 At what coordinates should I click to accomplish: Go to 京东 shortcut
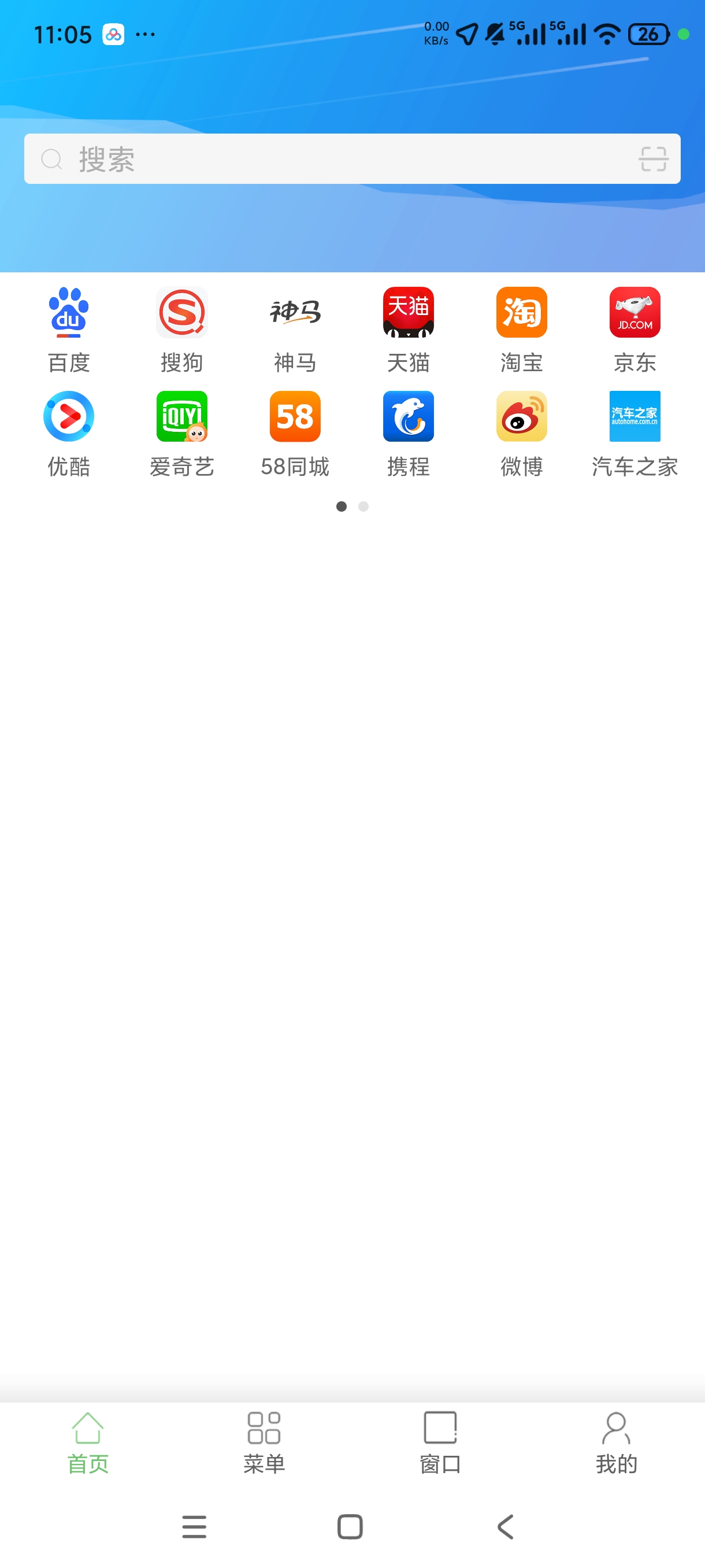click(x=634, y=330)
